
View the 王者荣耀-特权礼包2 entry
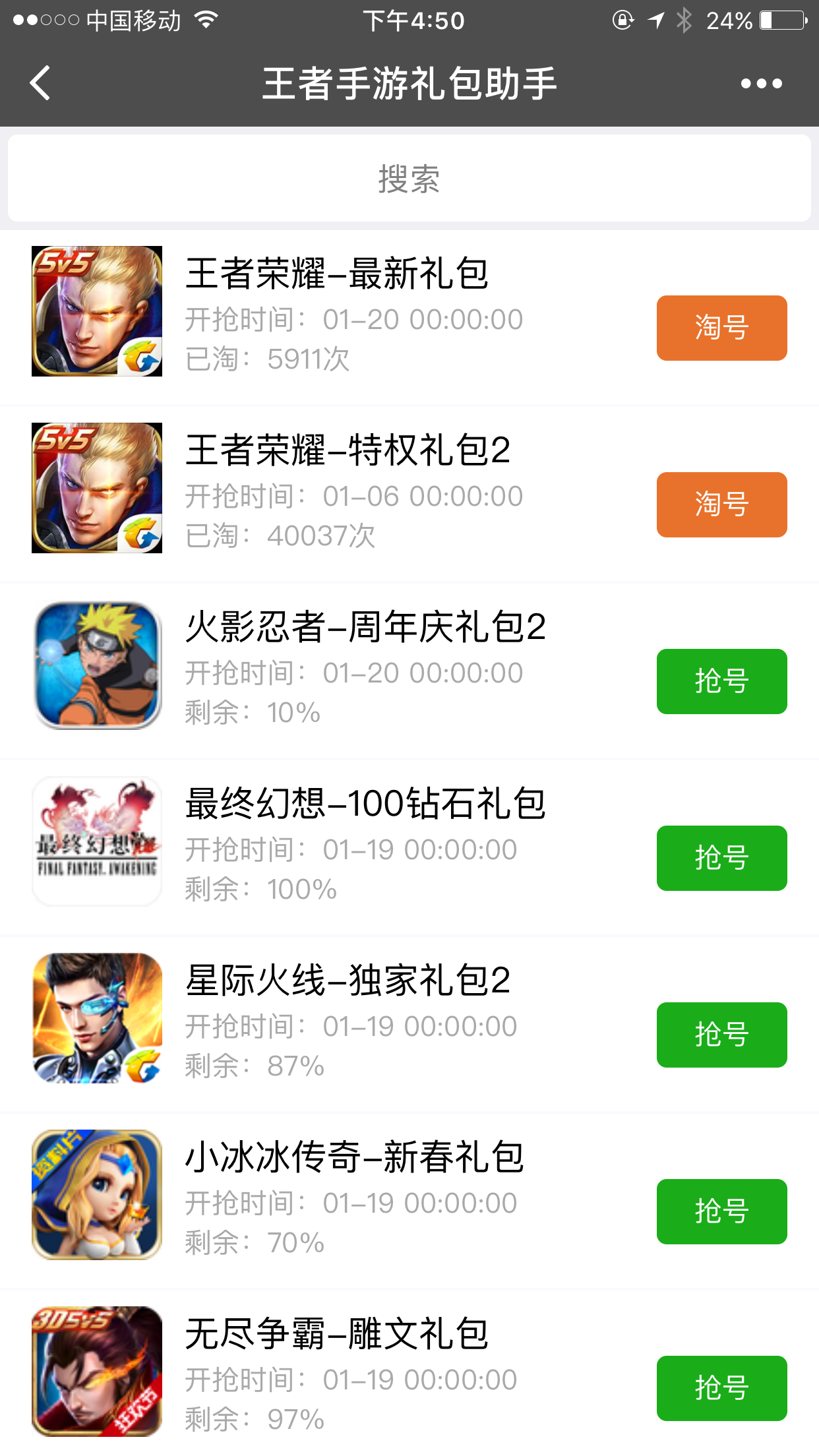pyautogui.click(x=348, y=450)
